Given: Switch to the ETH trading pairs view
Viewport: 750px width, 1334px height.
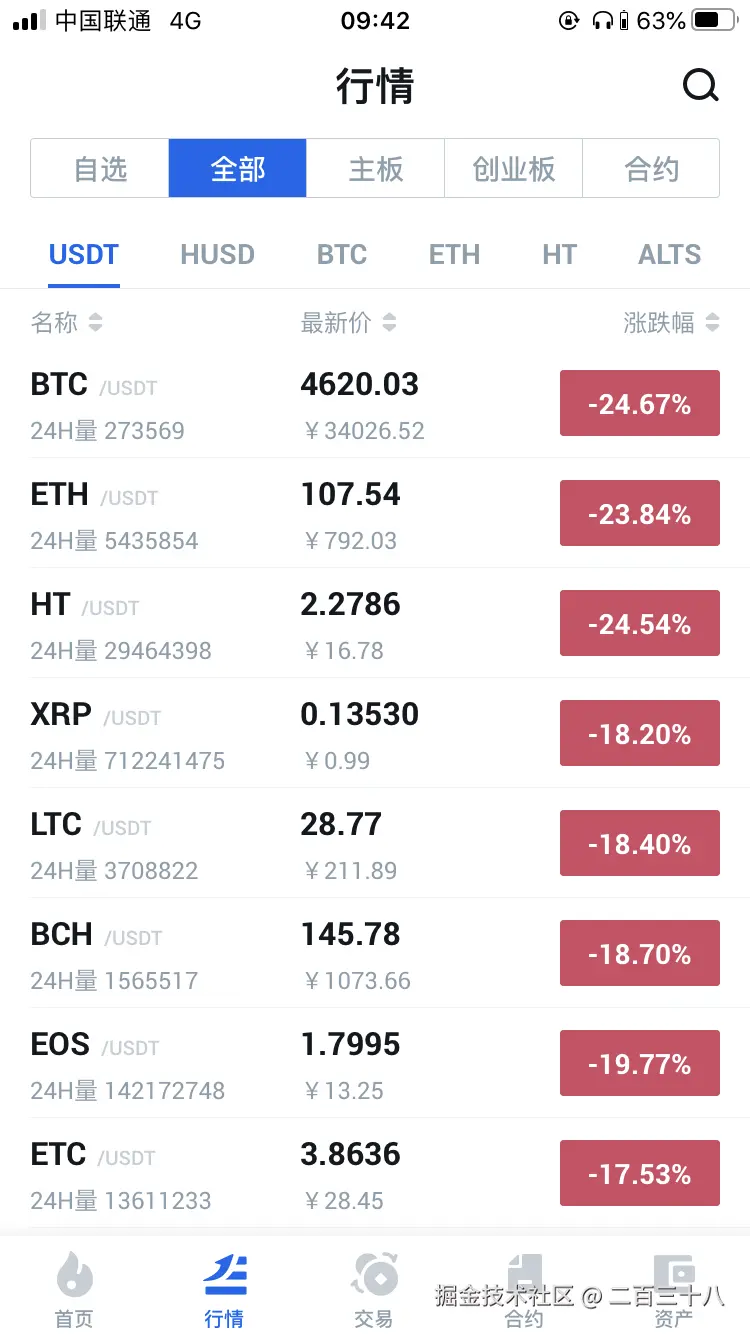Looking at the screenshot, I should [x=454, y=255].
